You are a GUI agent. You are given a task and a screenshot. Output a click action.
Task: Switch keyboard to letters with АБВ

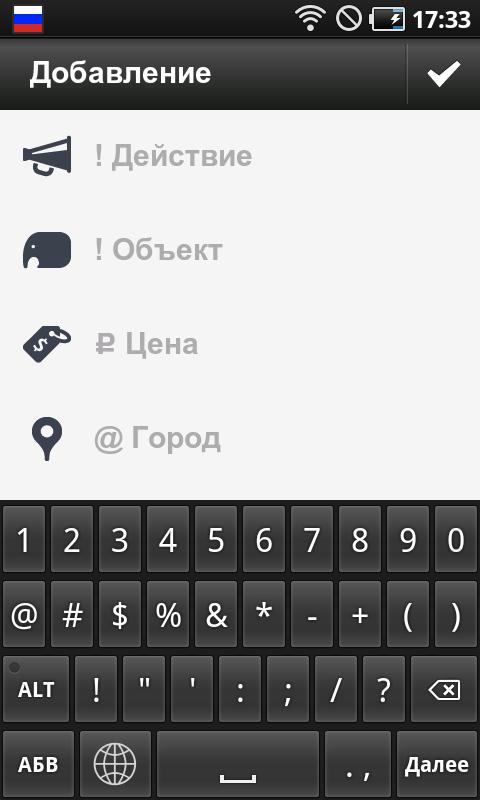click(38, 765)
